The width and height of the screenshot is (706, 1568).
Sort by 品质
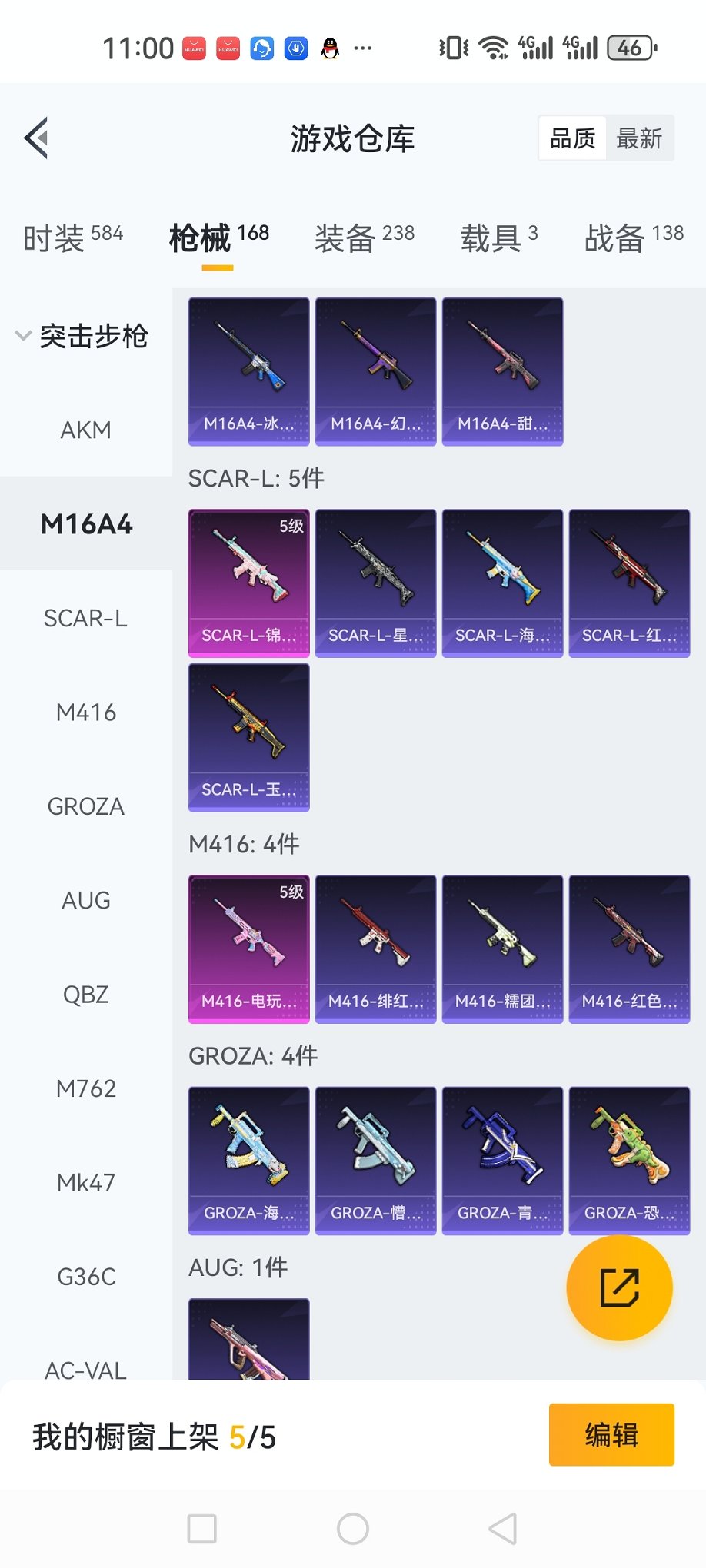(573, 139)
